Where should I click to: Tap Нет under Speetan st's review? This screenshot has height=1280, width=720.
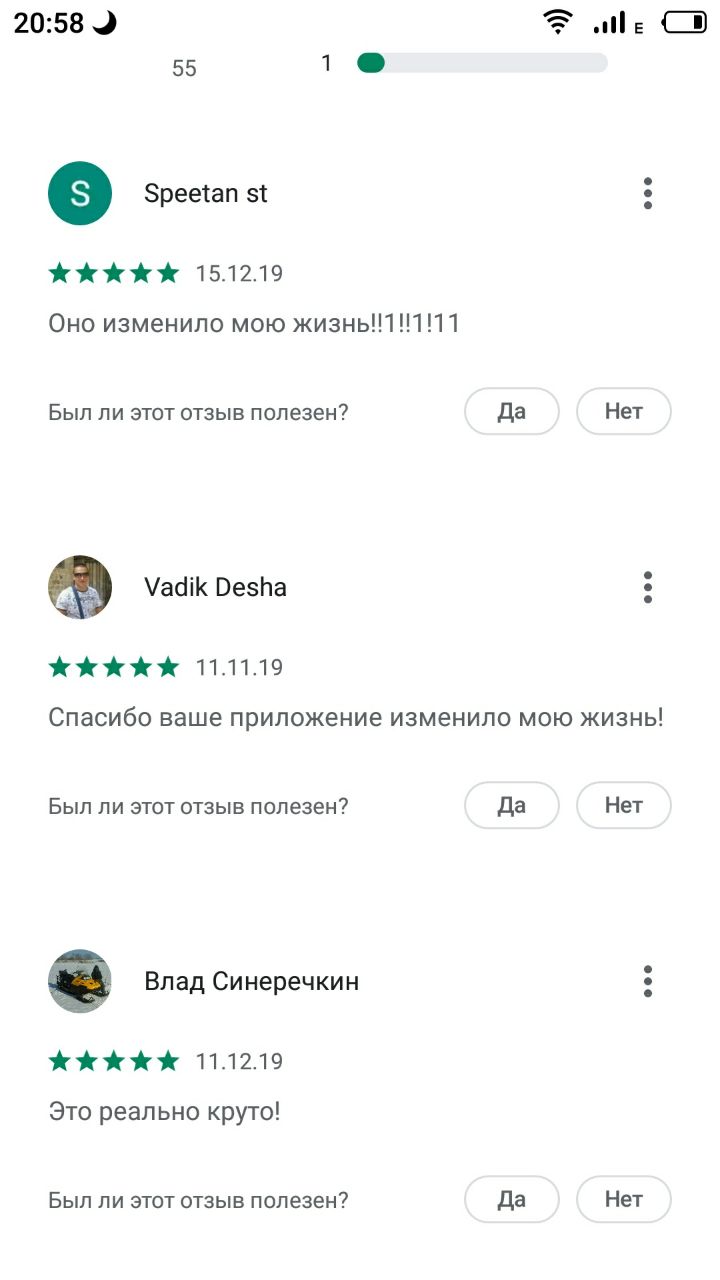623,411
